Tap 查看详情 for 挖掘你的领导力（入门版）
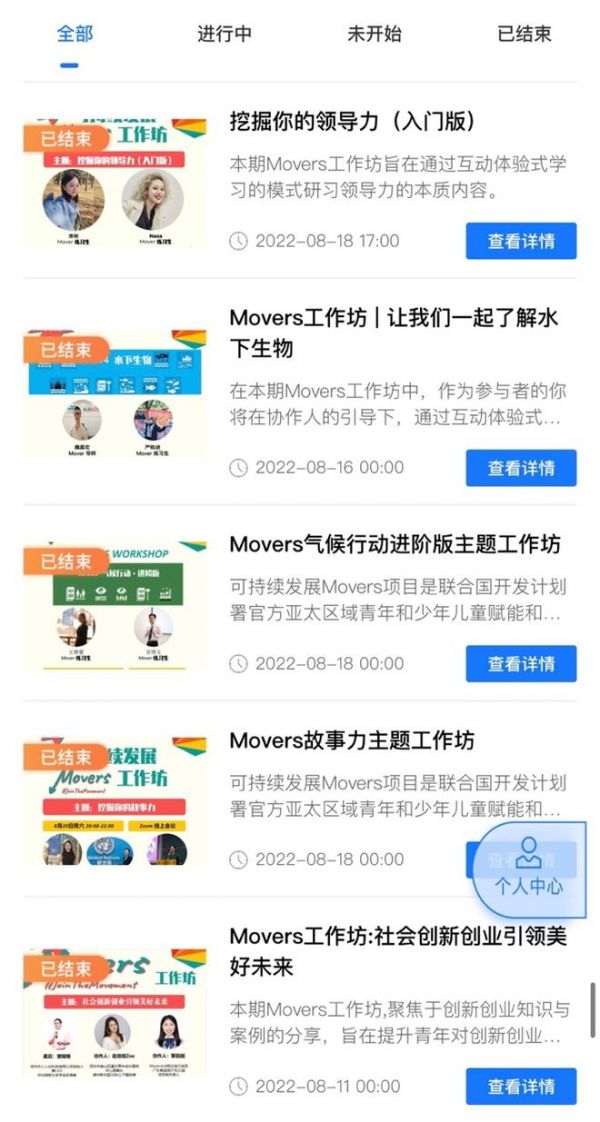600x1122 pixels. (521, 241)
